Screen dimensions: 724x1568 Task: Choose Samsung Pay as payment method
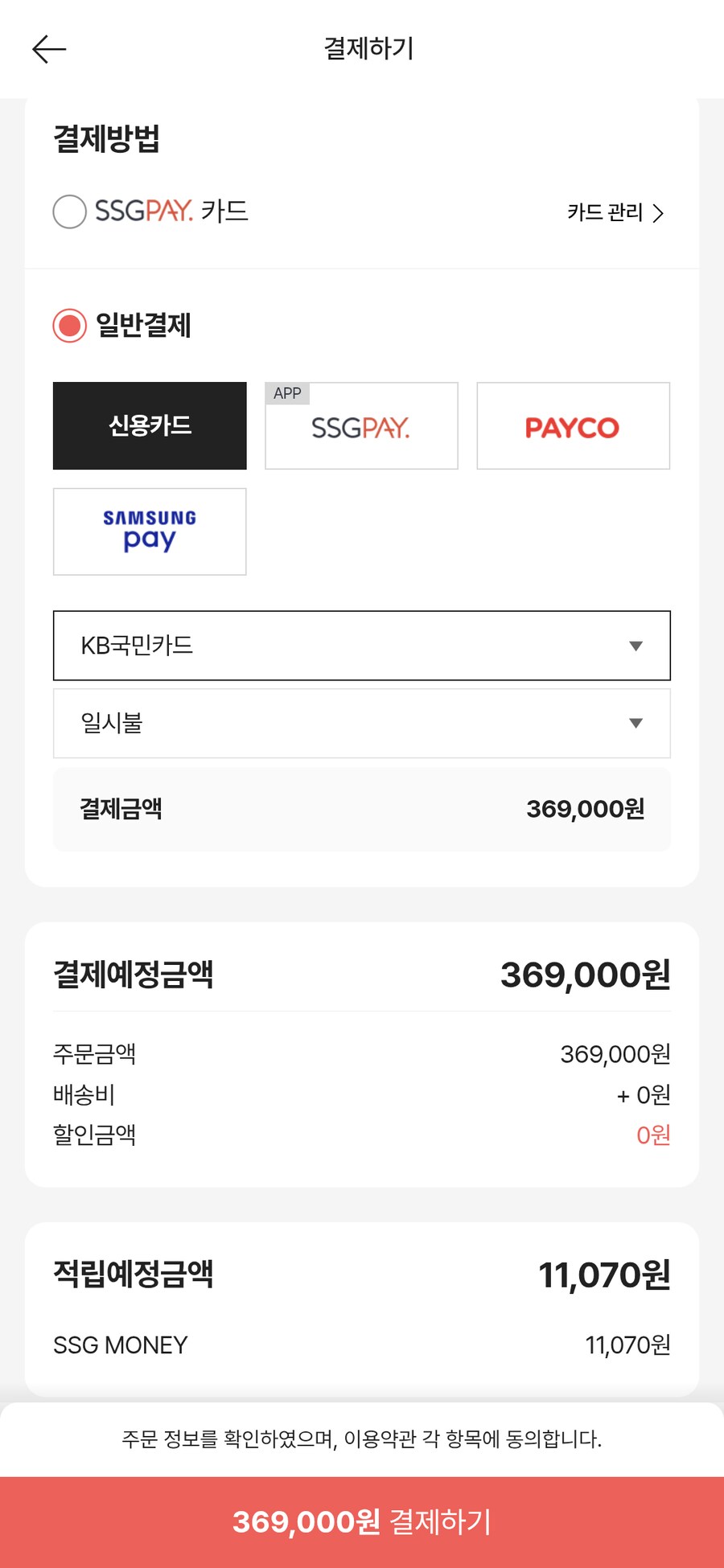149,532
